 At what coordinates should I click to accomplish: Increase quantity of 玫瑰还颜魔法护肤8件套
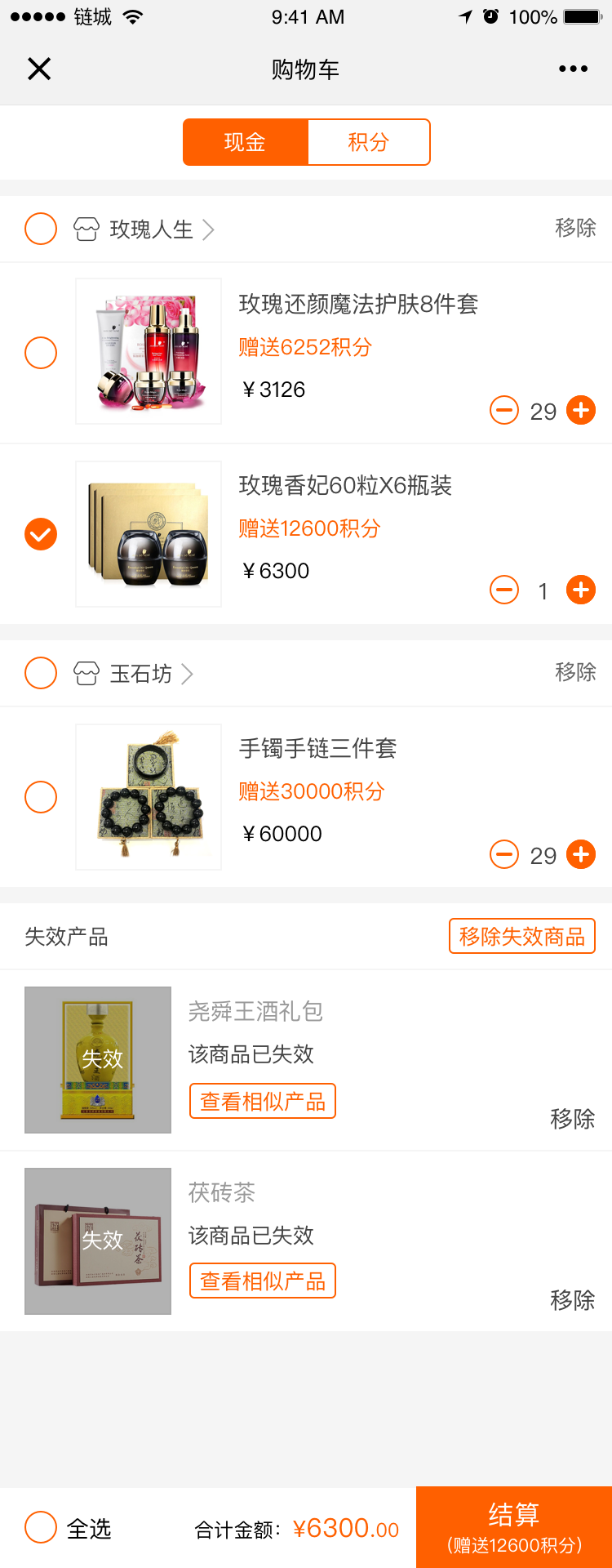click(581, 410)
